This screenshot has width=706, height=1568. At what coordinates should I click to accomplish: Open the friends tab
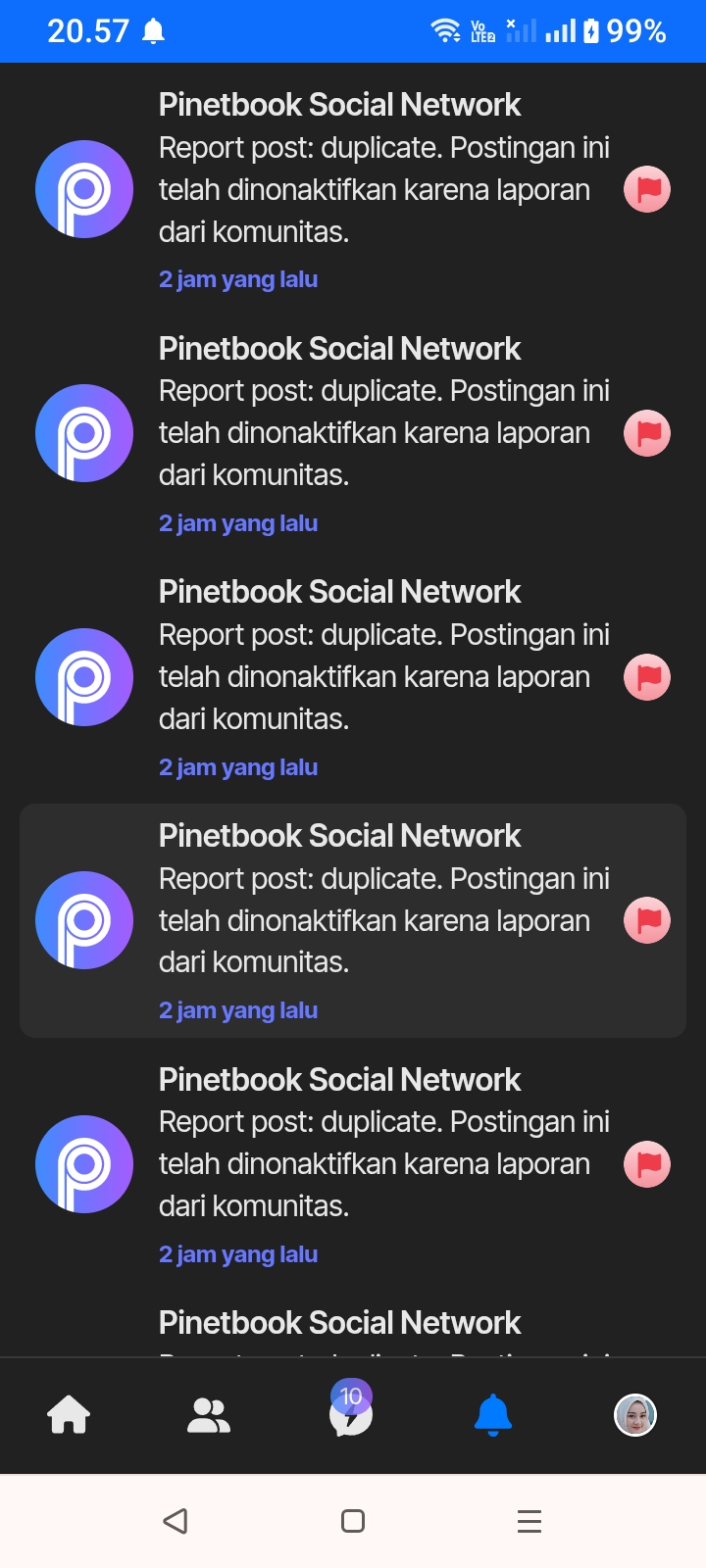point(209,1415)
